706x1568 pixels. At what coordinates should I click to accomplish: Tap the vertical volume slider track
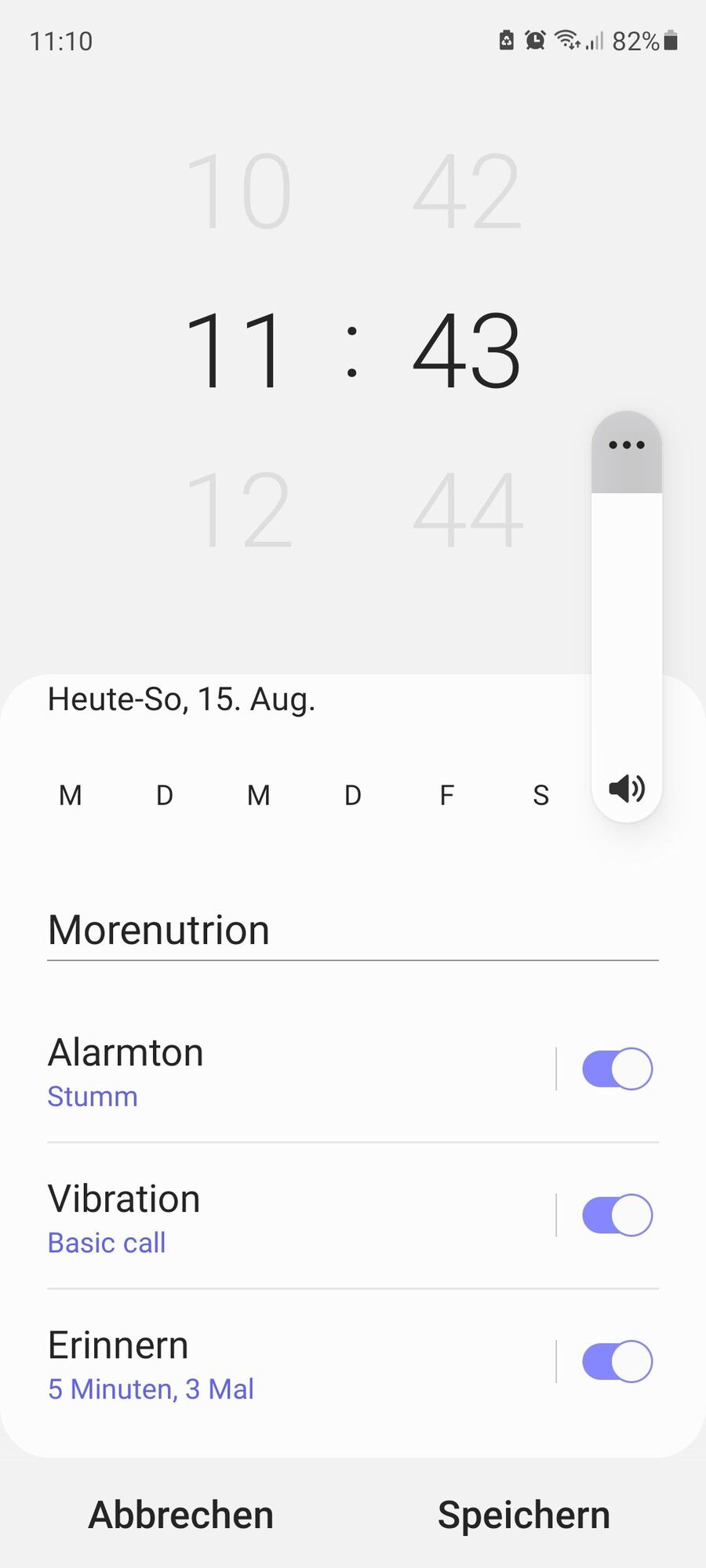coord(626,627)
